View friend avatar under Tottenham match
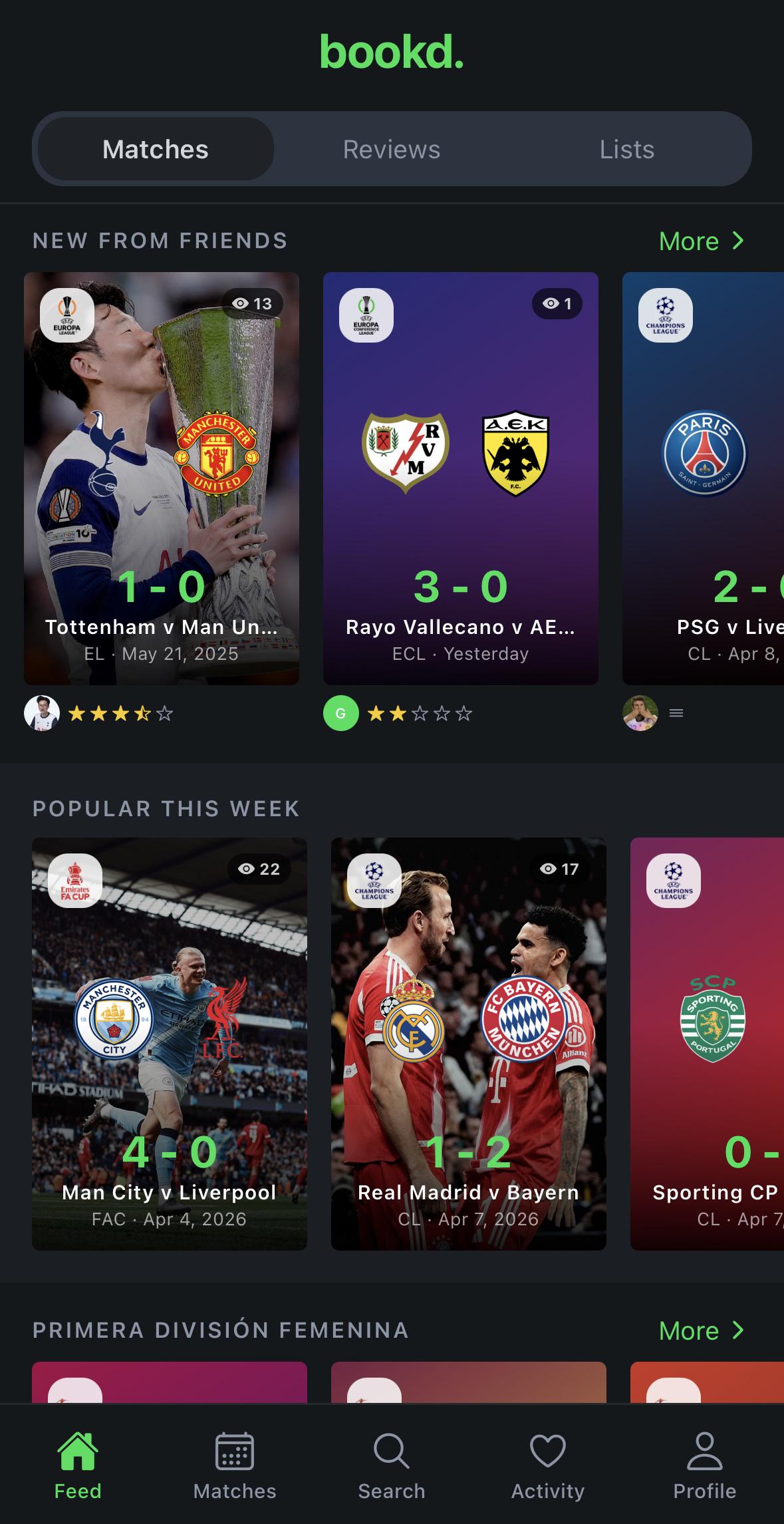The height and width of the screenshot is (1524, 784). (42, 714)
